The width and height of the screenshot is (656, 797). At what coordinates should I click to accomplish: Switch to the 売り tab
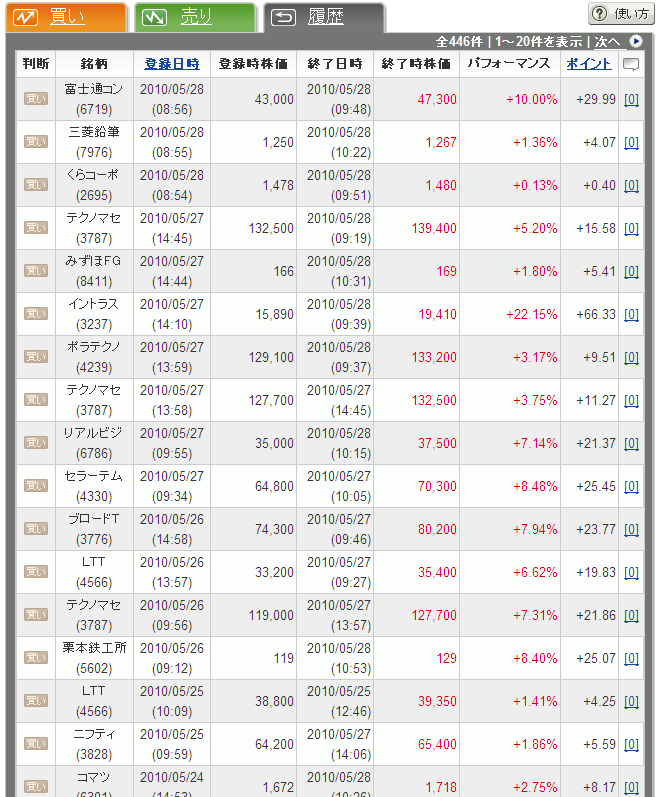click(195, 17)
